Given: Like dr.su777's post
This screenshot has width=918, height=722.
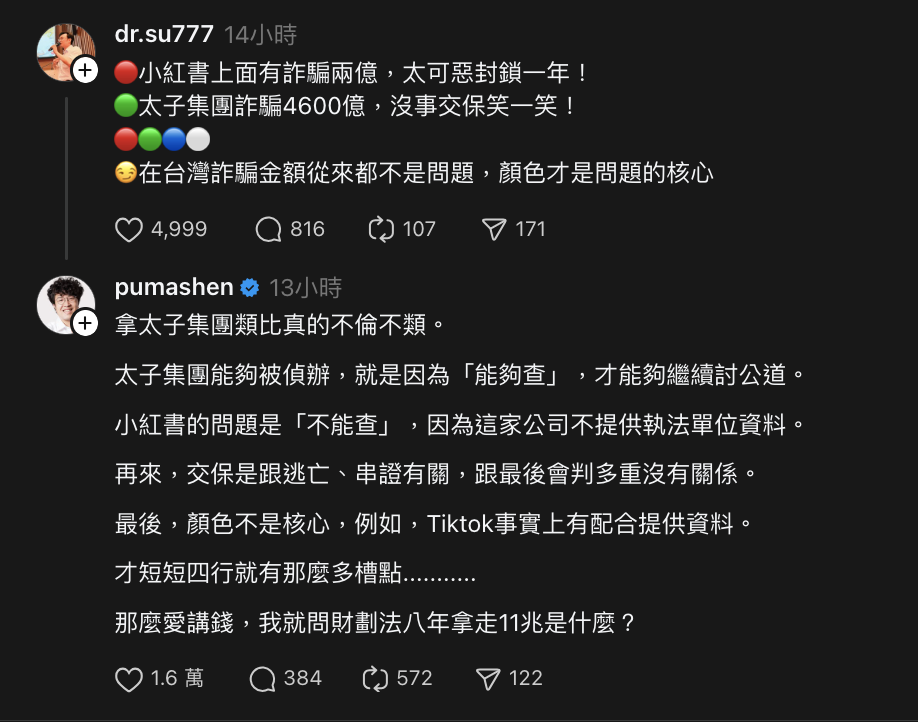Looking at the screenshot, I should [130, 230].
